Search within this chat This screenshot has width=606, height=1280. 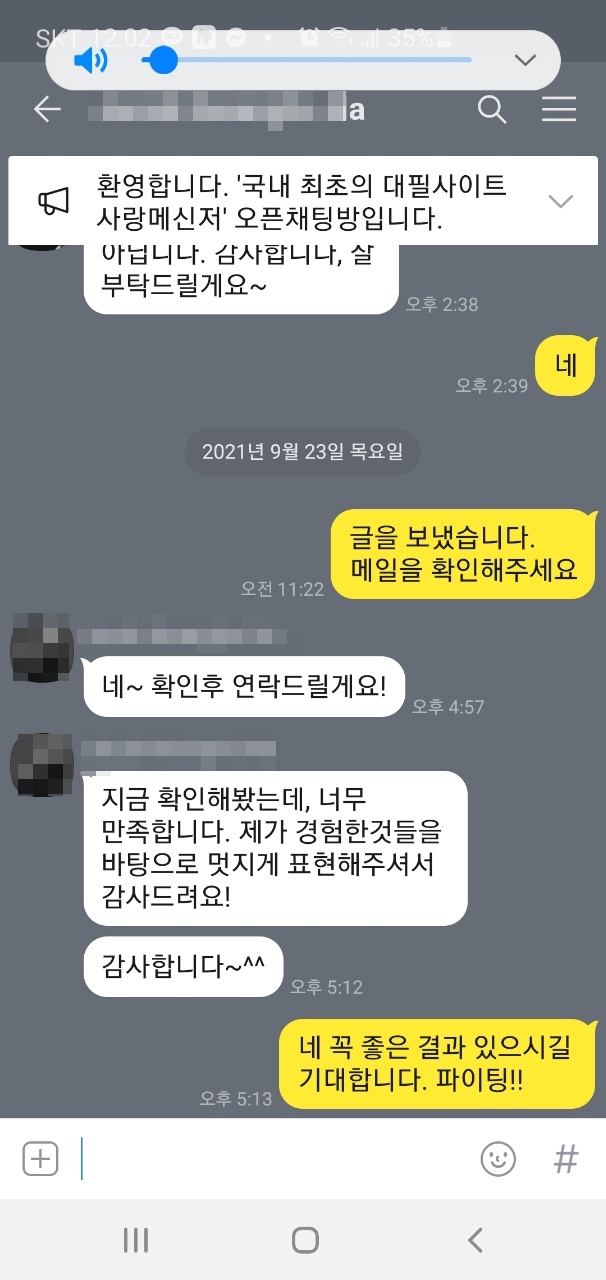point(492,109)
